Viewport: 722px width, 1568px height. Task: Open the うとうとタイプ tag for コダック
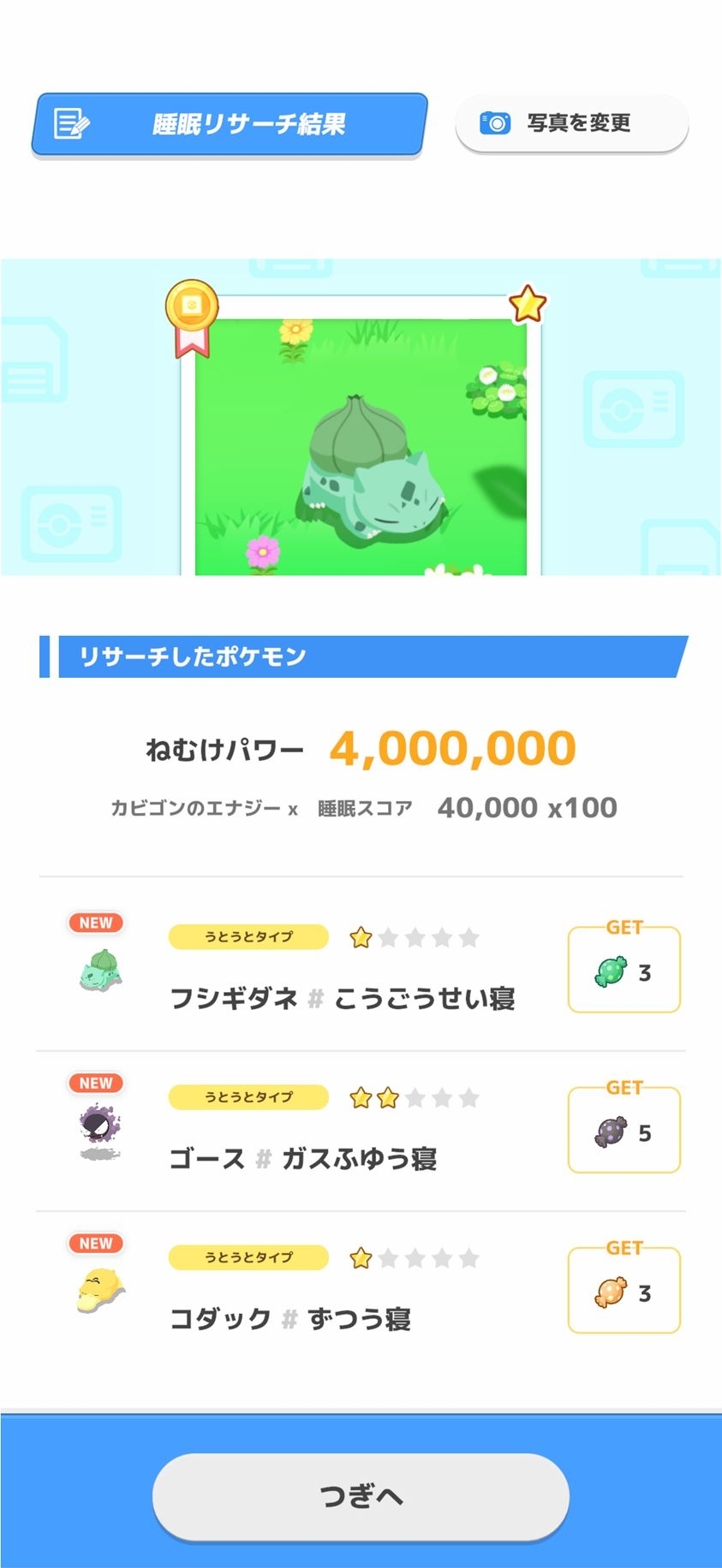(248, 1257)
